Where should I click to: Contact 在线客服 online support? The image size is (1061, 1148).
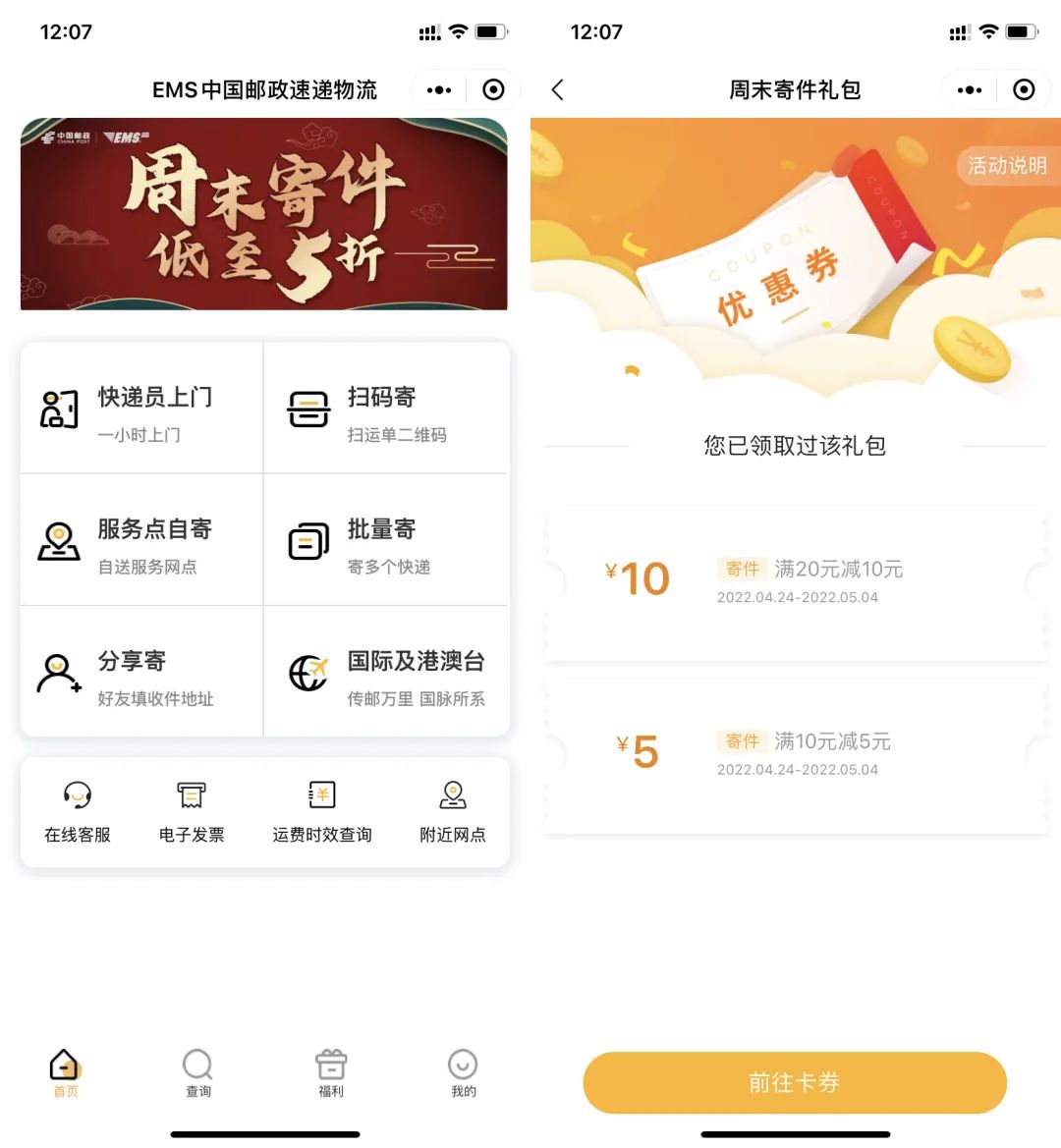point(78,811)
